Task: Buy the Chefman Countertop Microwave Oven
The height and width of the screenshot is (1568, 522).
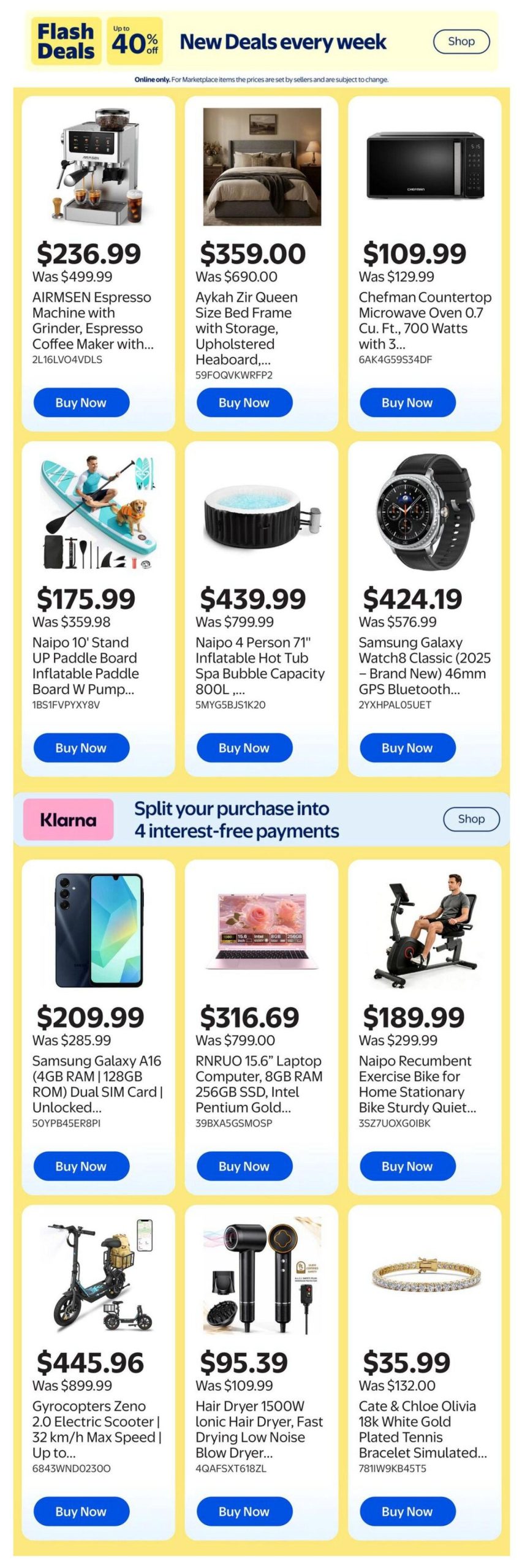Action: click(x=407, y=402)
